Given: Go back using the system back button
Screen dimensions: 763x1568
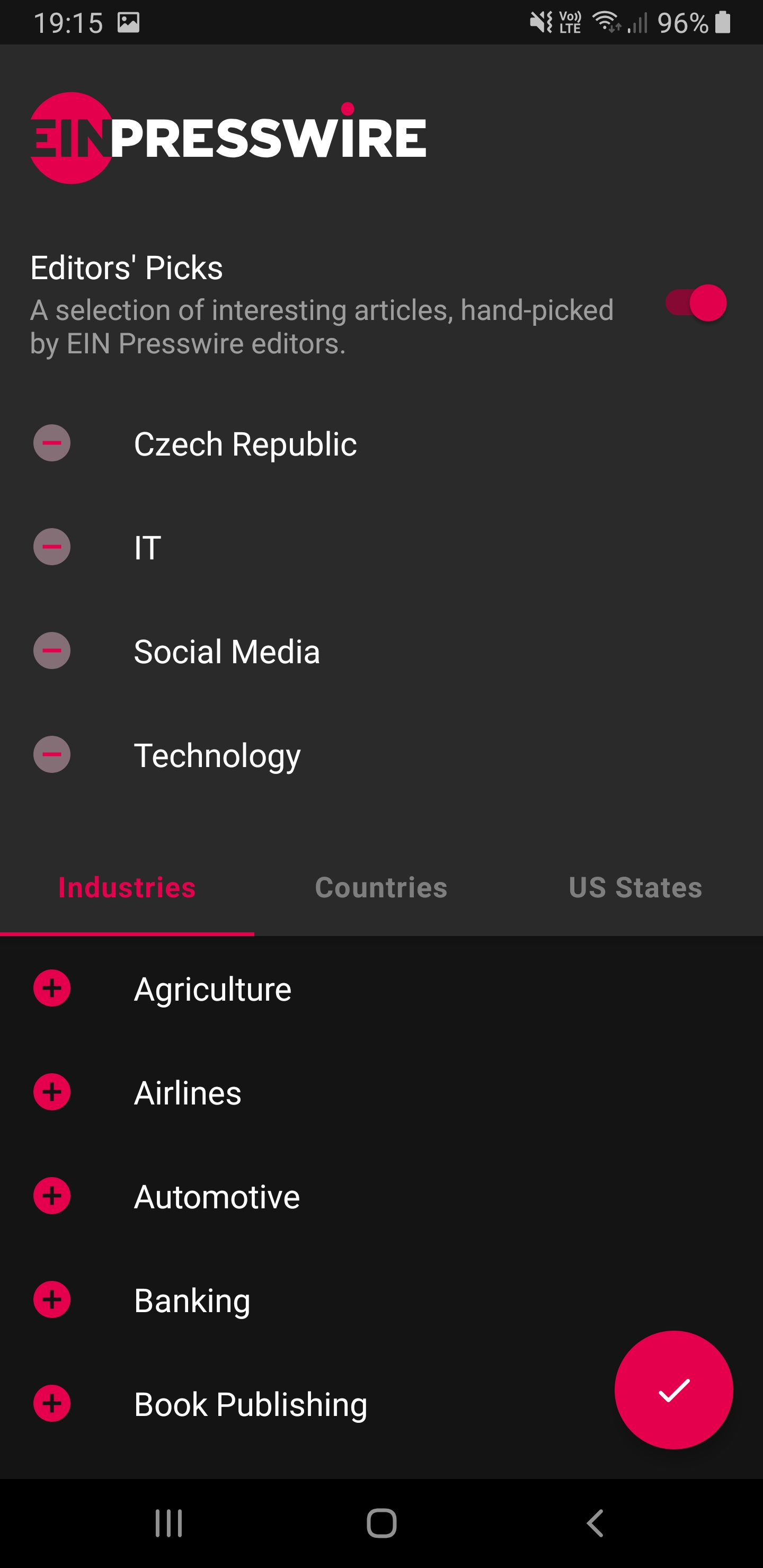Looking at the screenshot, I should (595, 1524).
